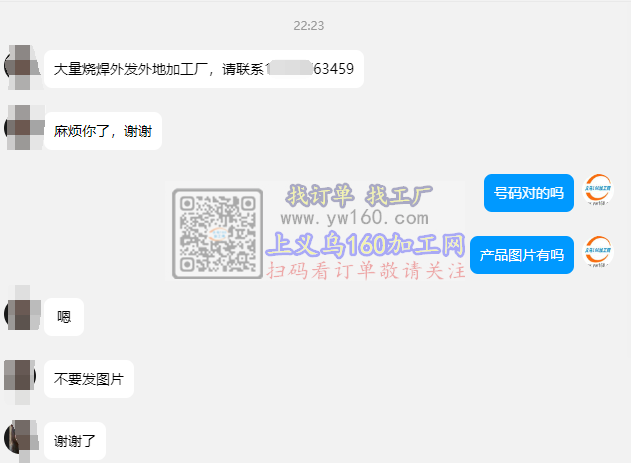
Task: Open sender's avatar beside the 麻烦你了，谢谢 message
Action: click(x=22, y=126)
